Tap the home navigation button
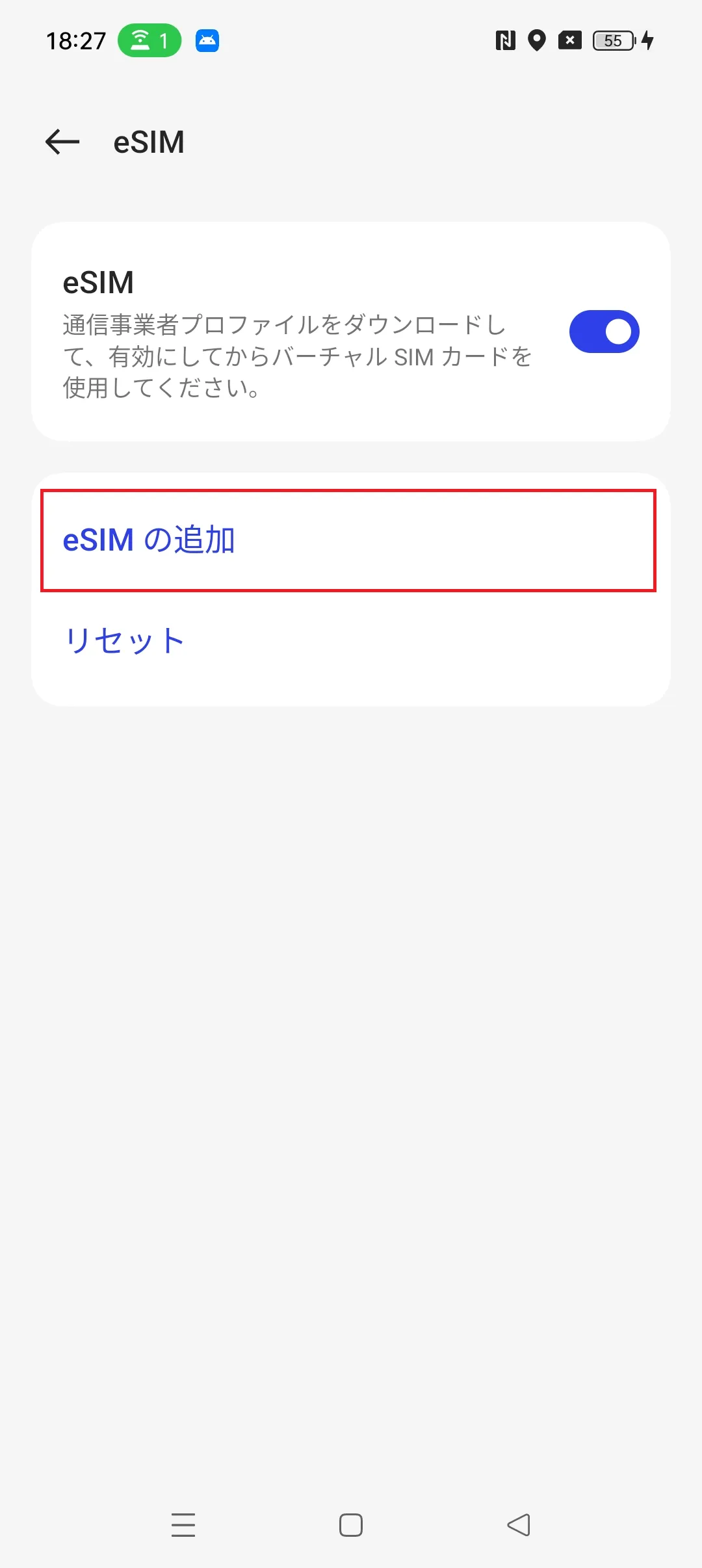Screen dimensions: 702x1568 pos(350,1526)
